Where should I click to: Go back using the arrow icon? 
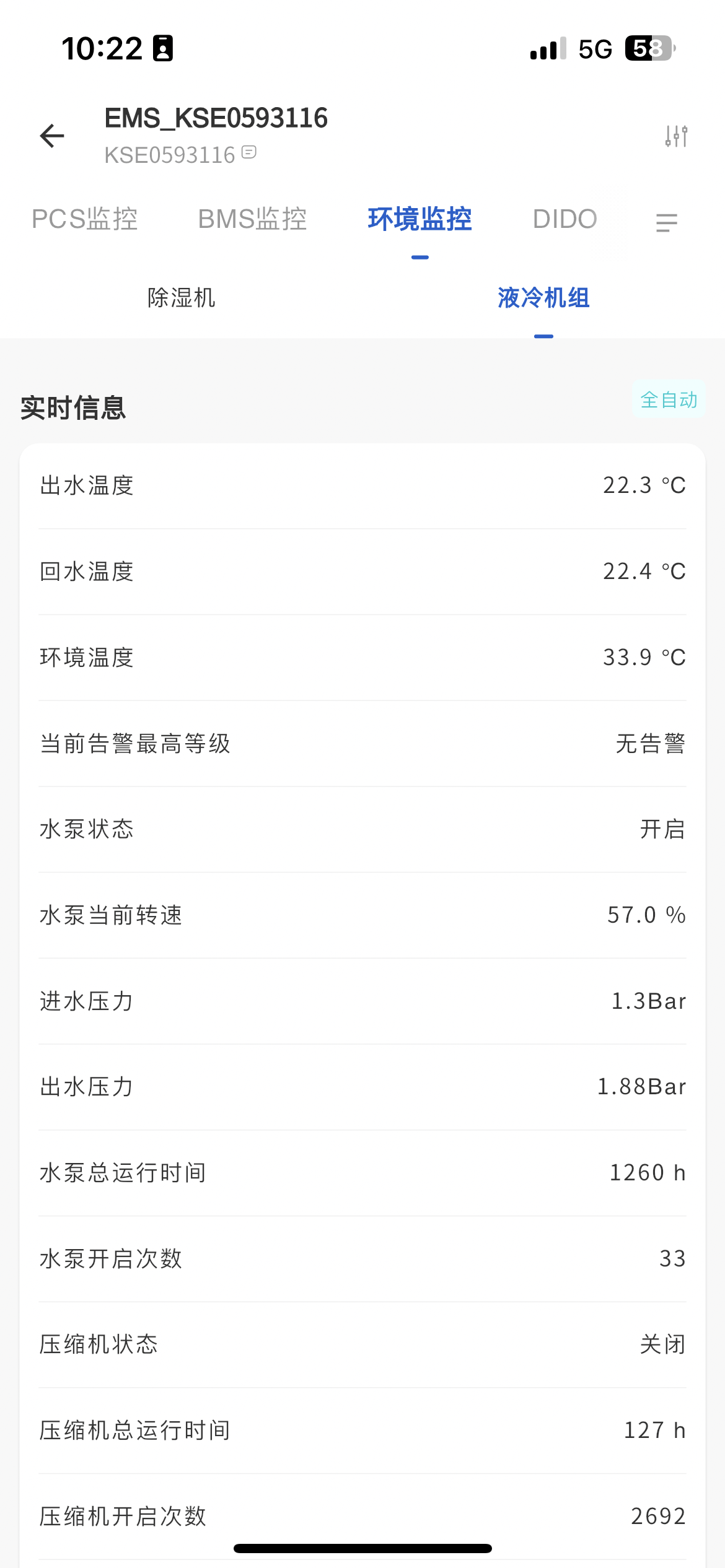pos(52,136)
